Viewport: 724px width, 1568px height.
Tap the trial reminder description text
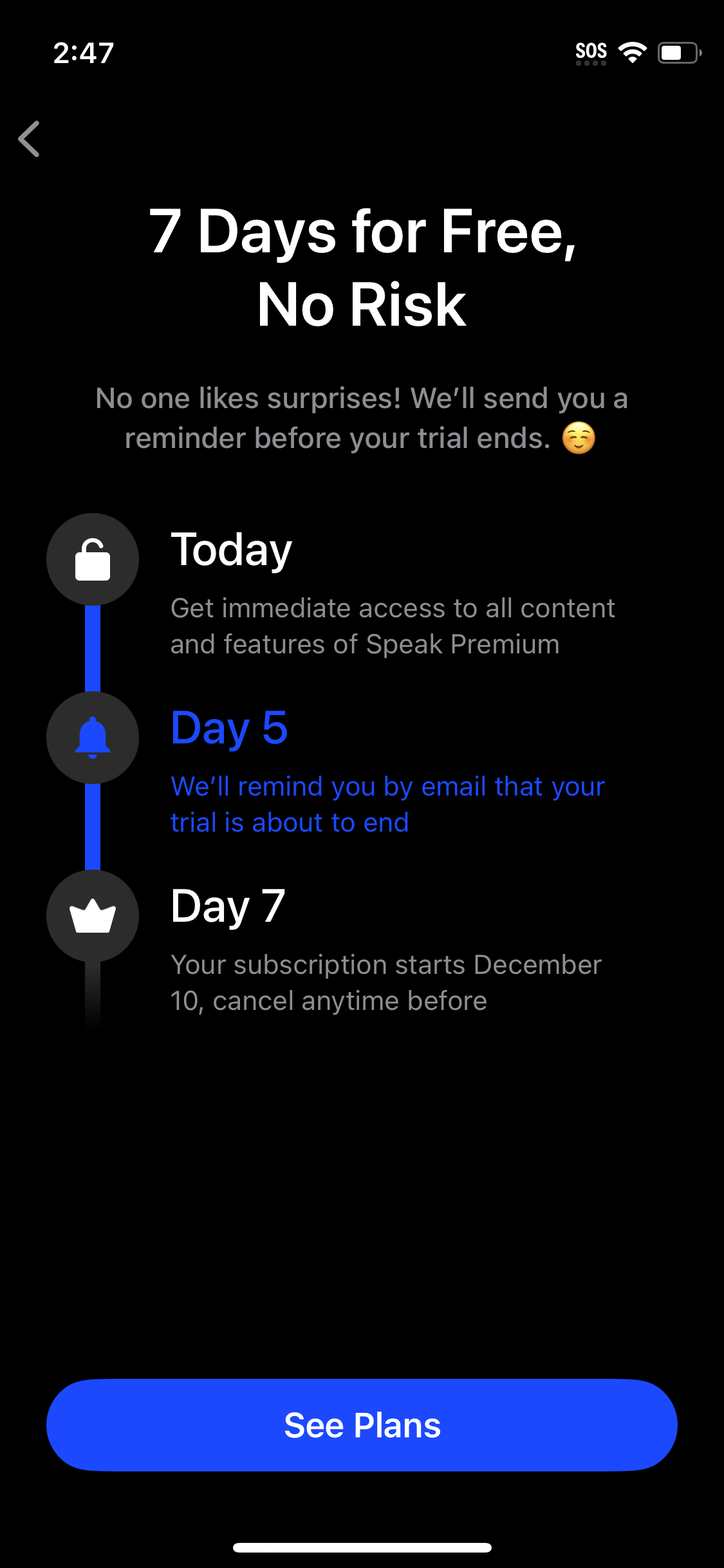(x=362, y=417)
